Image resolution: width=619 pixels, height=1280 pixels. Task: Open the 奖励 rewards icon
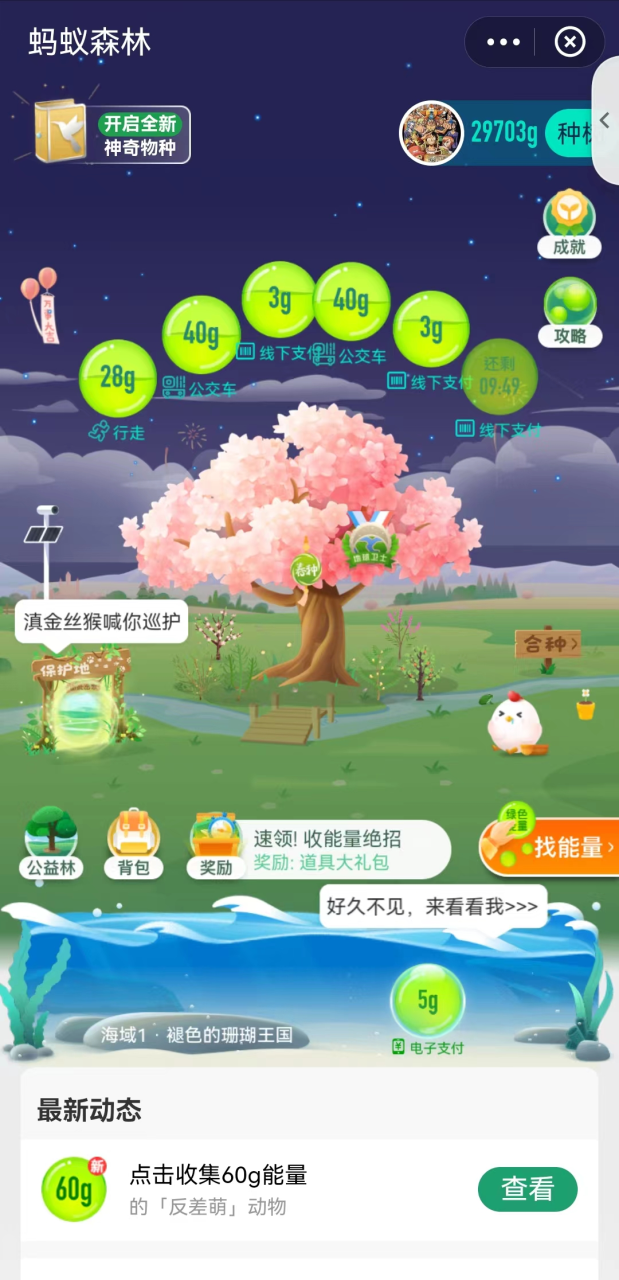click(214, 845)
